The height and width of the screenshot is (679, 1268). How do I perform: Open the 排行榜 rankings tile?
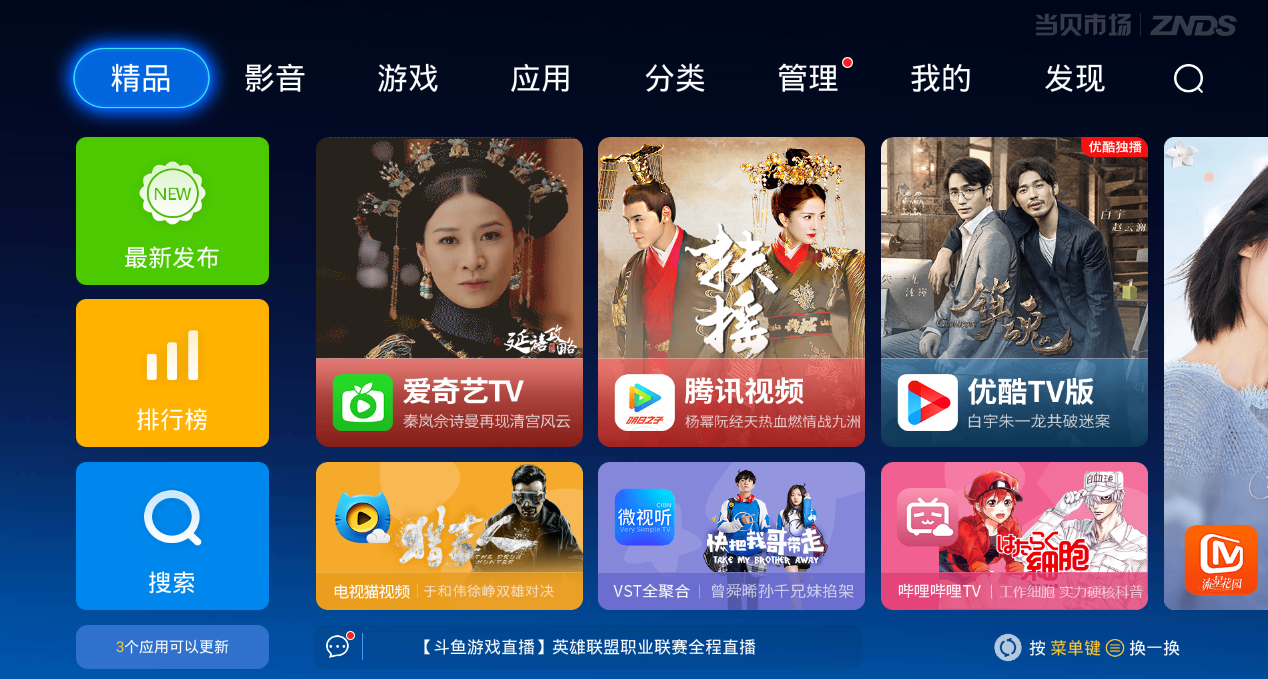(x=172, y=373)
